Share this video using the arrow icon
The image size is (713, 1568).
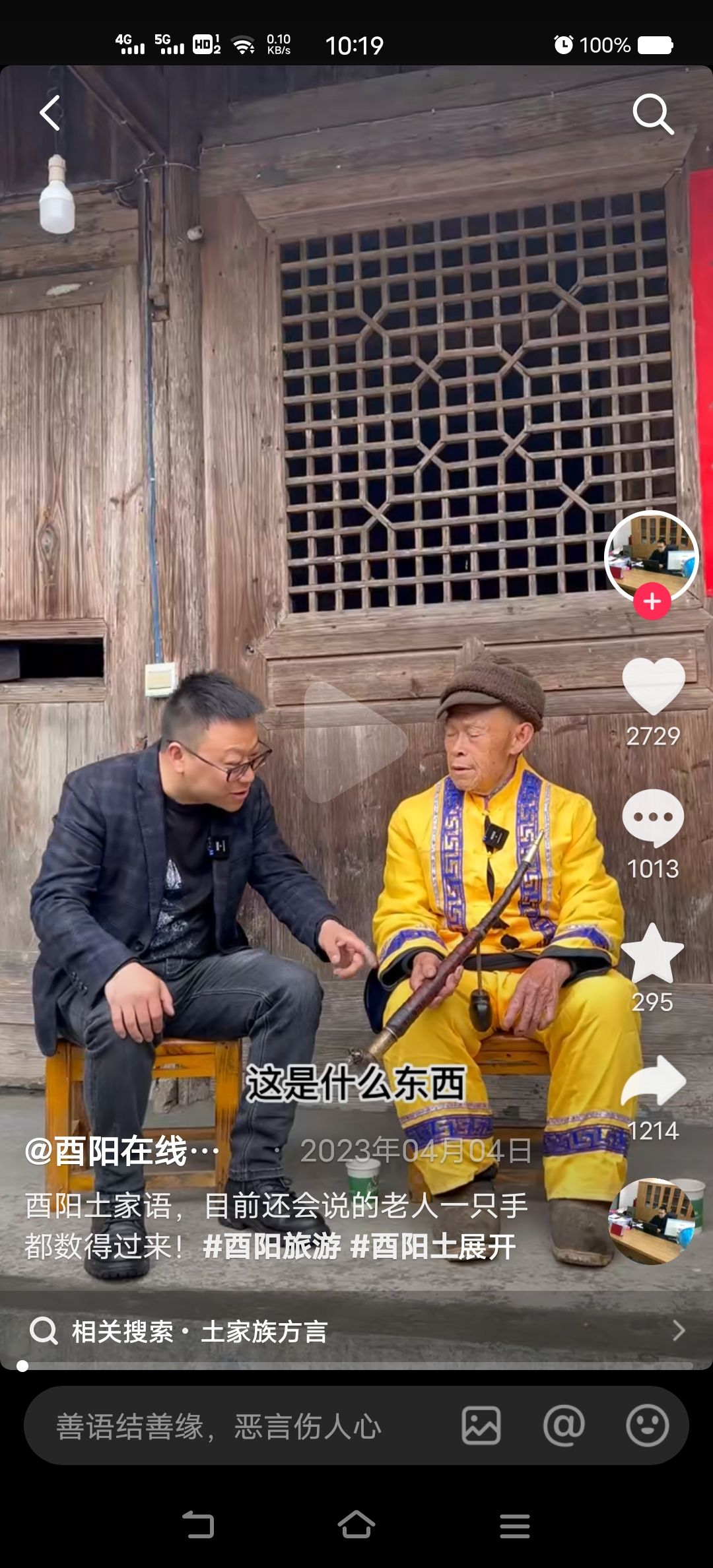tap(653, 1082)
